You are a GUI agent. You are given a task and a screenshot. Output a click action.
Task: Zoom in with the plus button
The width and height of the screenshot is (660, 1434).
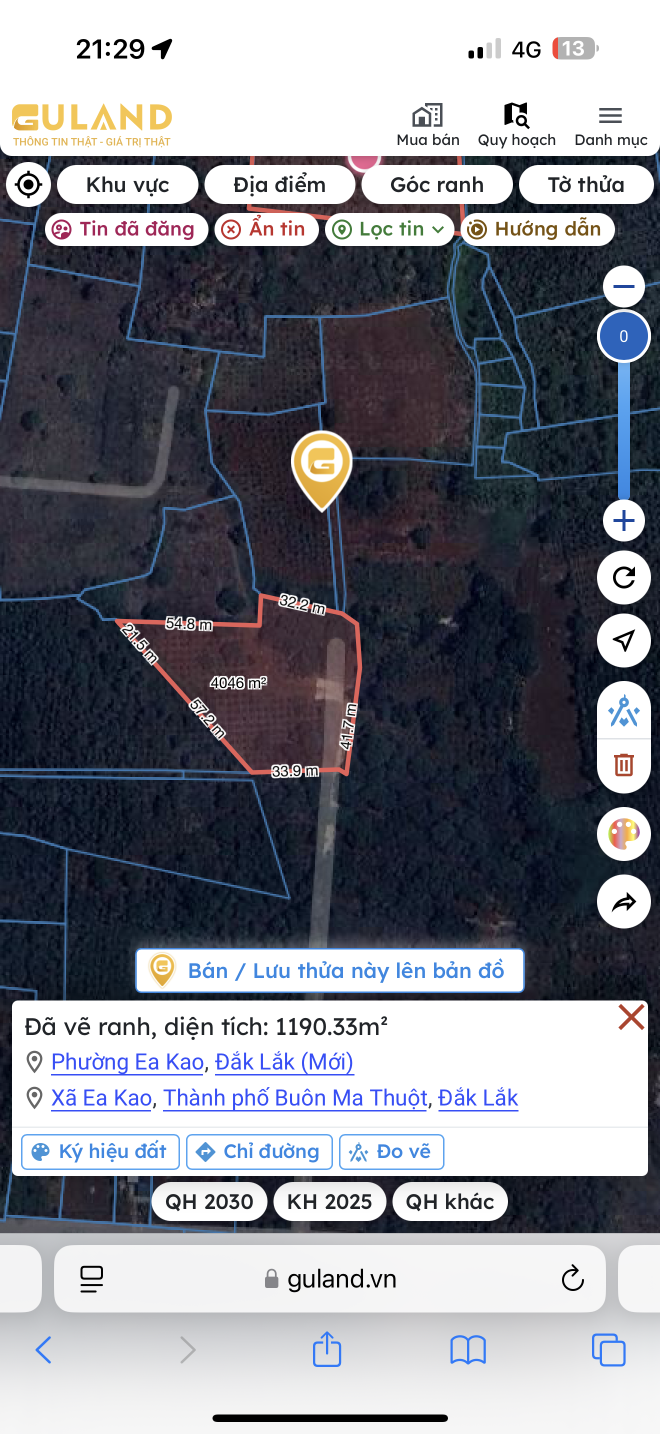[x=624, y=520]
